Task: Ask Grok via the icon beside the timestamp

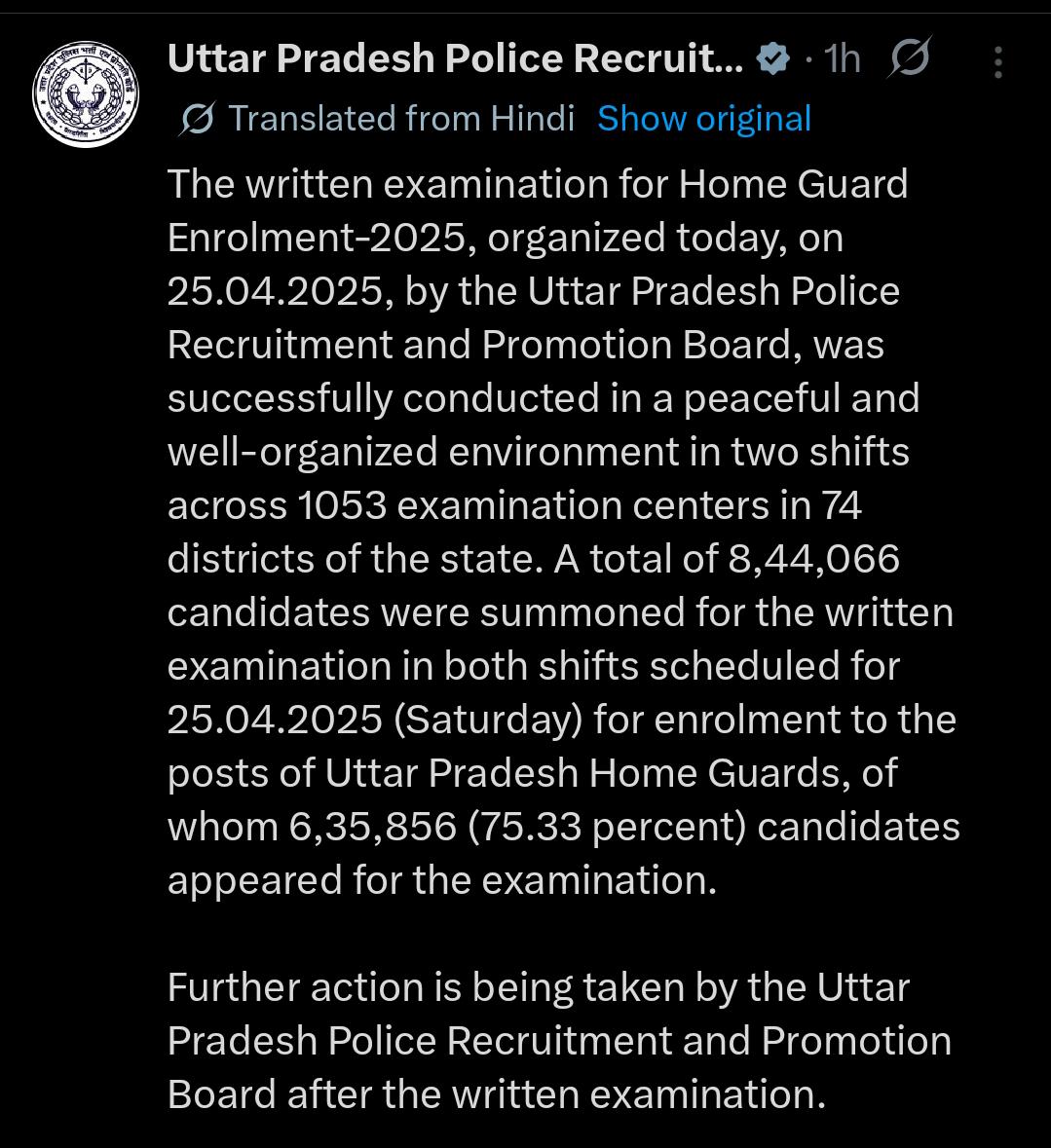Action: tap(912, 59)
